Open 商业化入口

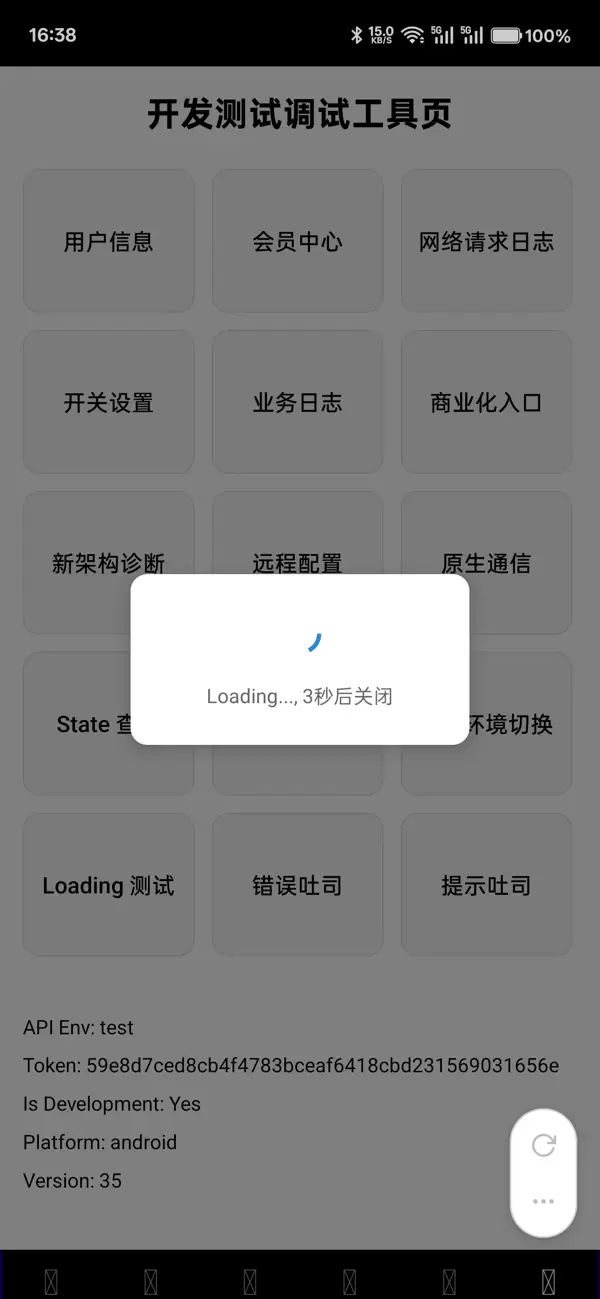point(486,402)
